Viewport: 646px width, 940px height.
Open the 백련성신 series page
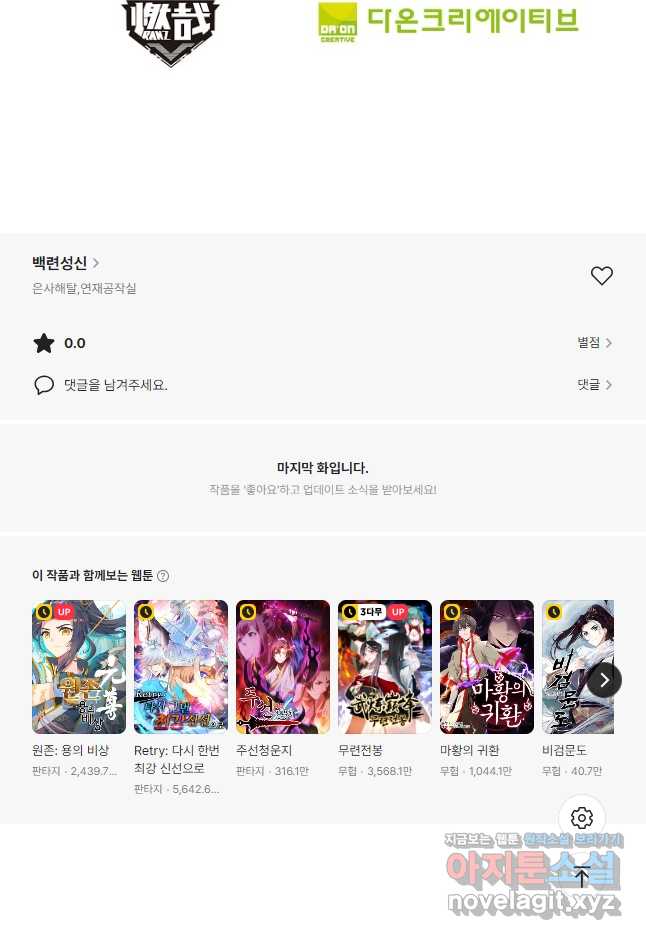click(65, 263)
